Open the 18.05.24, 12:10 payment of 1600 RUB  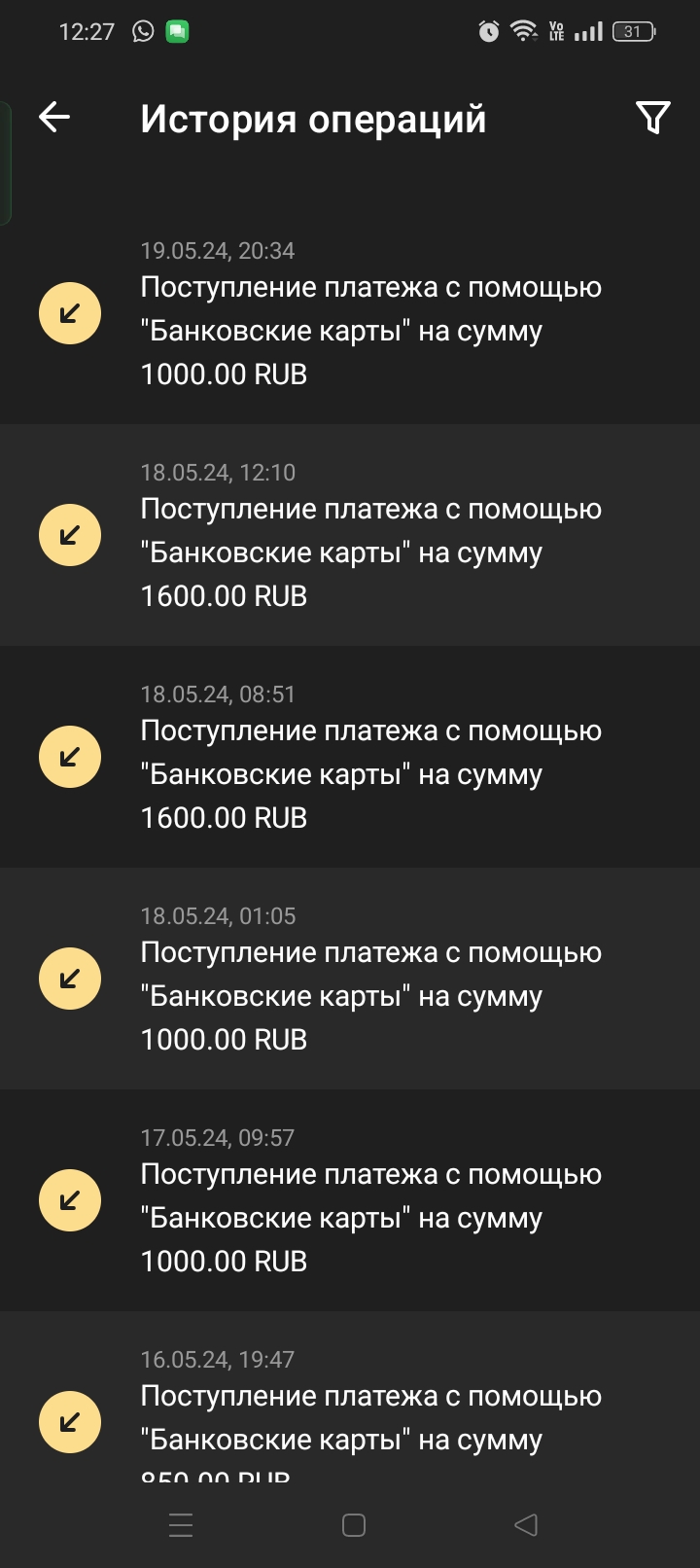(x=350, y=535)
